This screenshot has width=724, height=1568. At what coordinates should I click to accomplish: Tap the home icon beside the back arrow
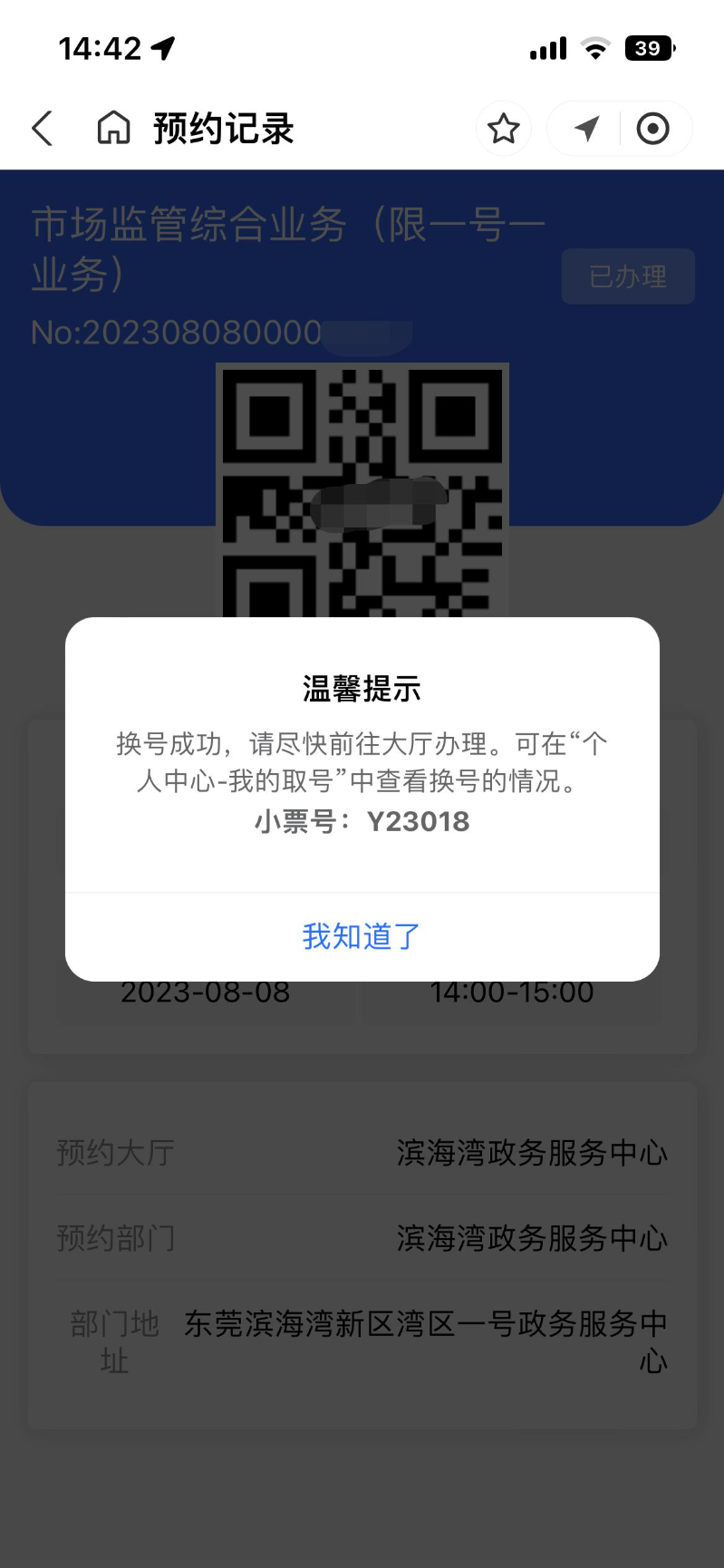click(x=111, y=129)
